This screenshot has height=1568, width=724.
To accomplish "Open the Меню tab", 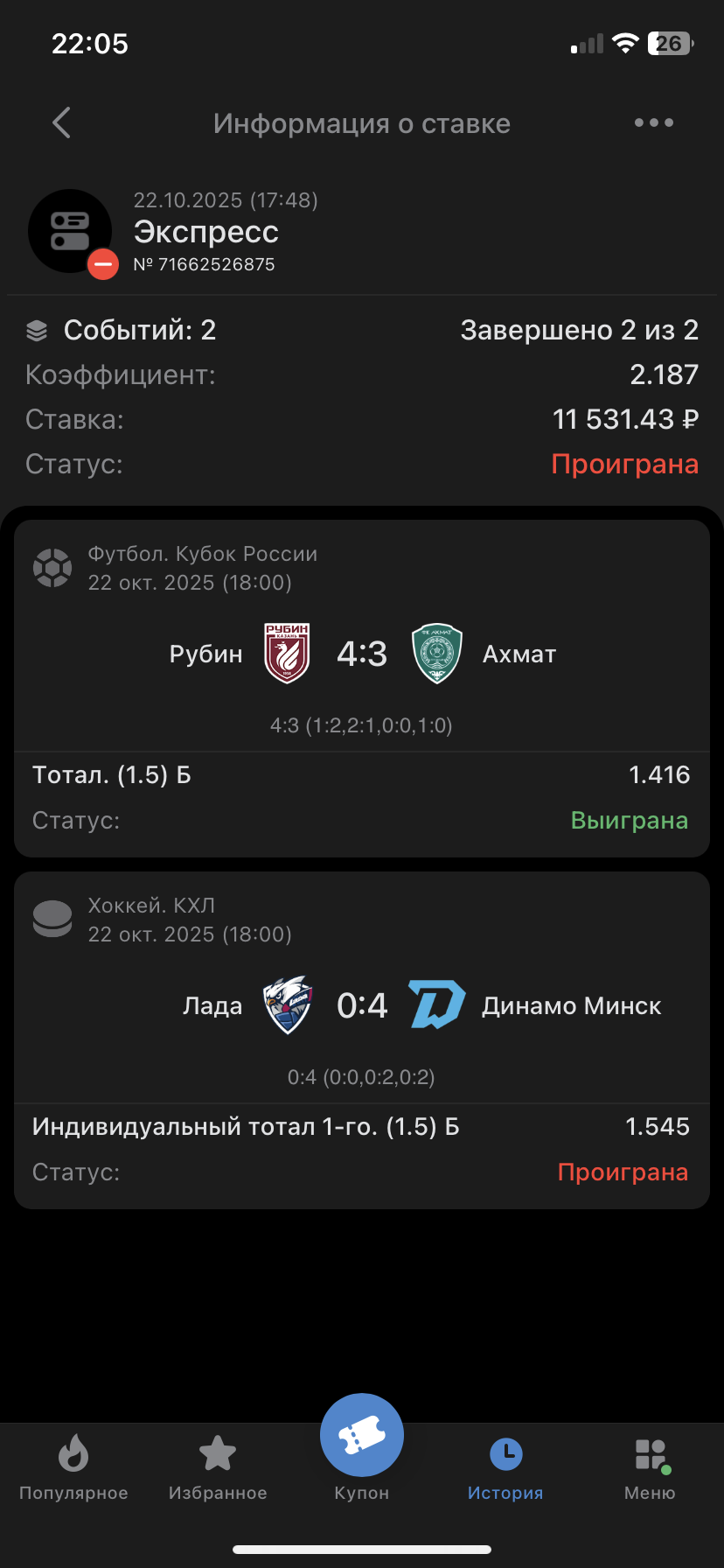I will point(650,1468).
